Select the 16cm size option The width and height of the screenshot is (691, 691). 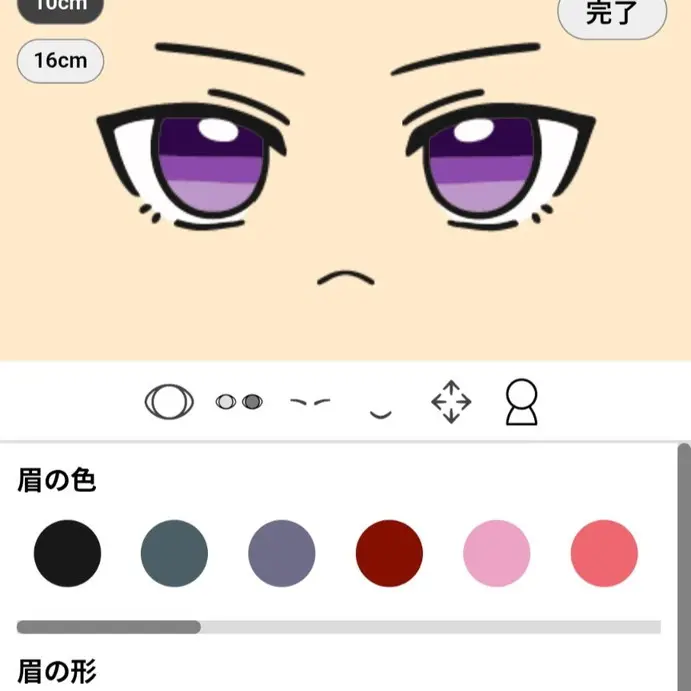[61, 61]
